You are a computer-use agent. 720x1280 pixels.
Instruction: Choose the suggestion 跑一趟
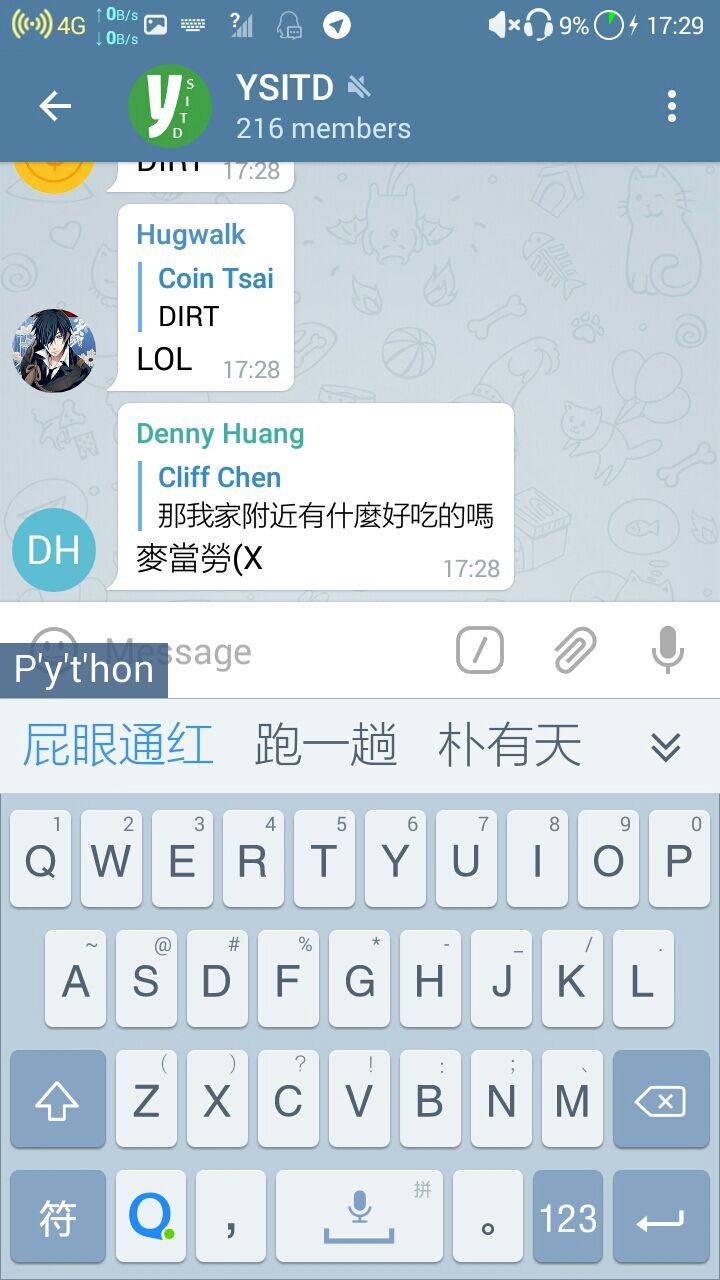(326, 746)
